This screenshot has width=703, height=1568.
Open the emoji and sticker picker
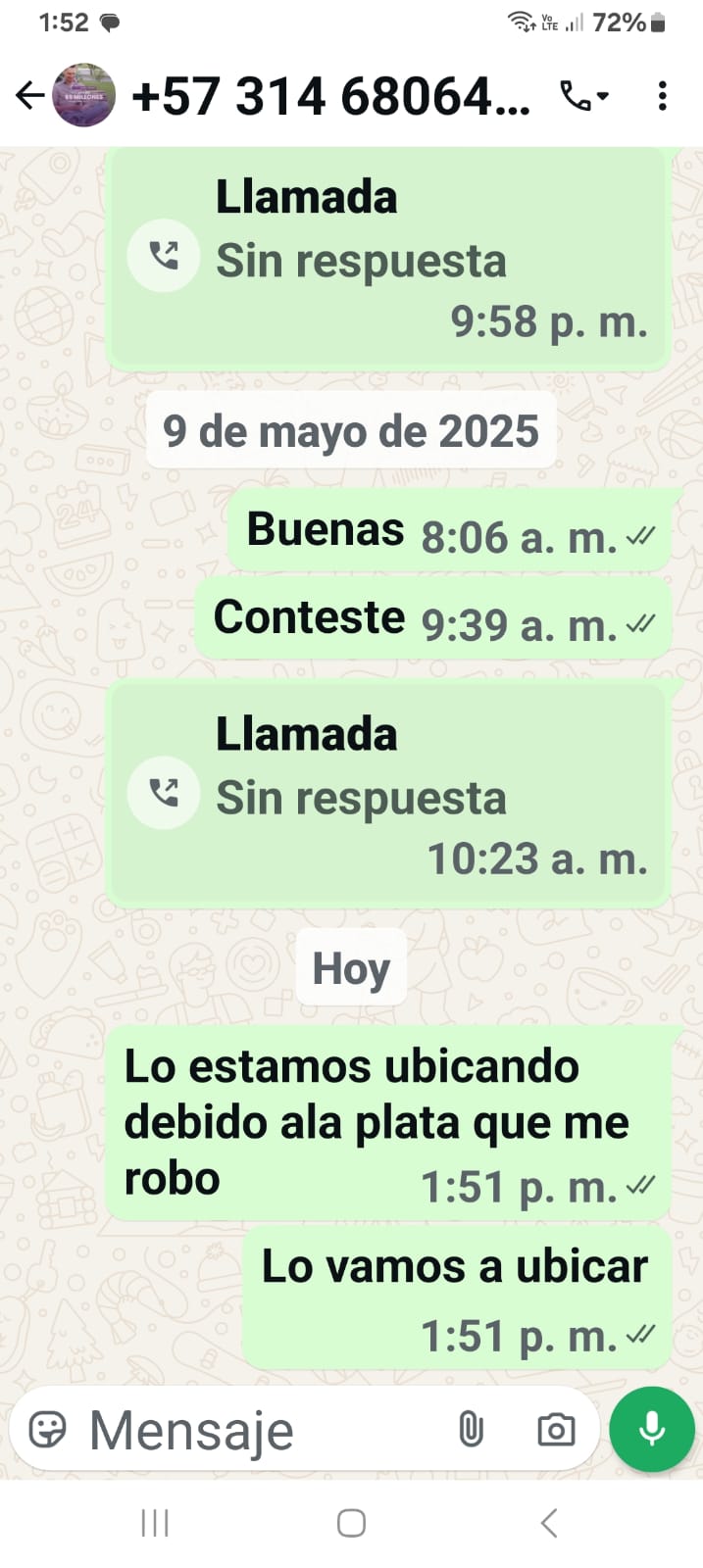click(47, 1430)
